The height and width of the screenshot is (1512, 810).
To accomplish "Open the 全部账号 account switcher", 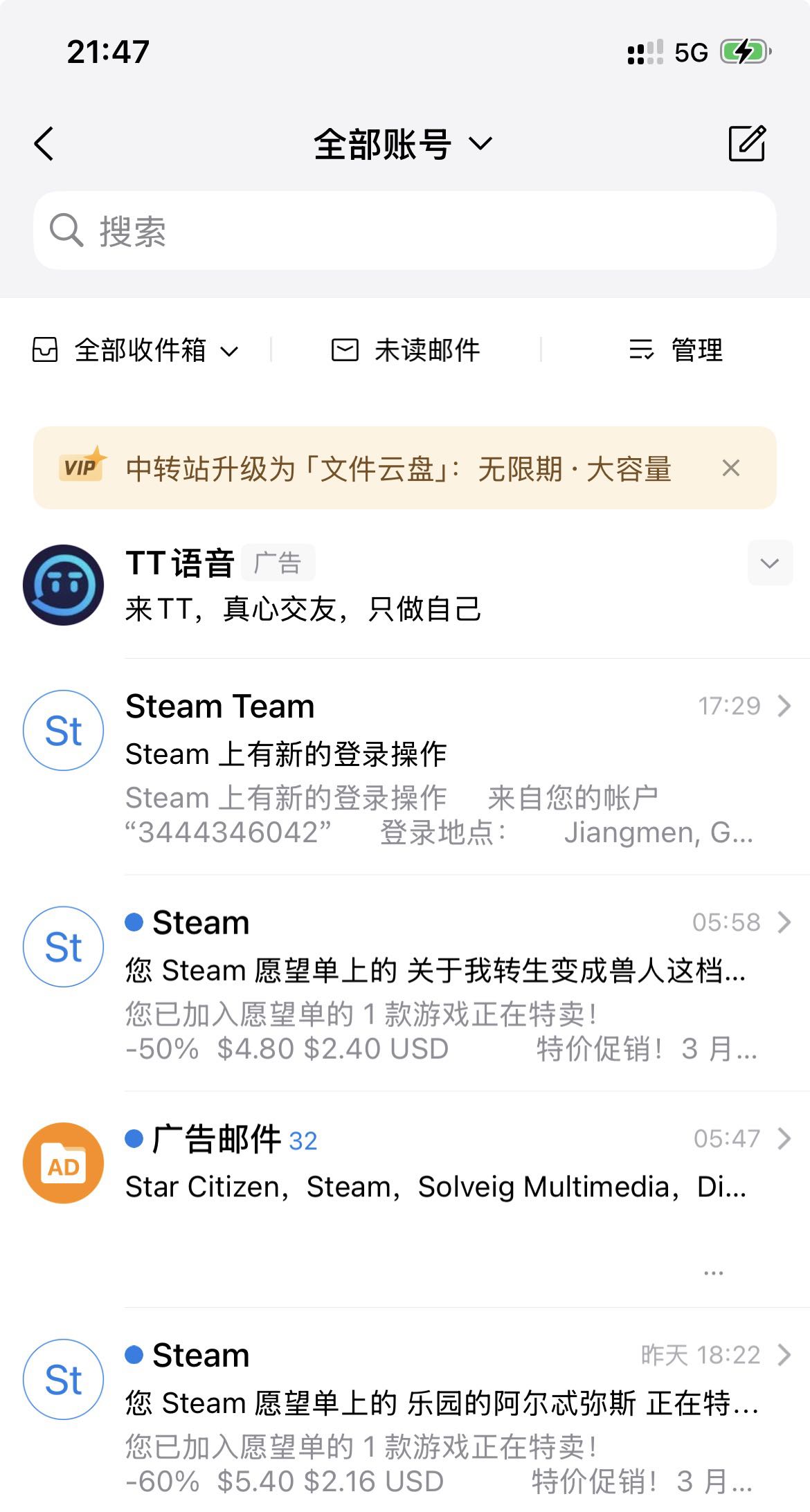I will (x=403, y=144).
